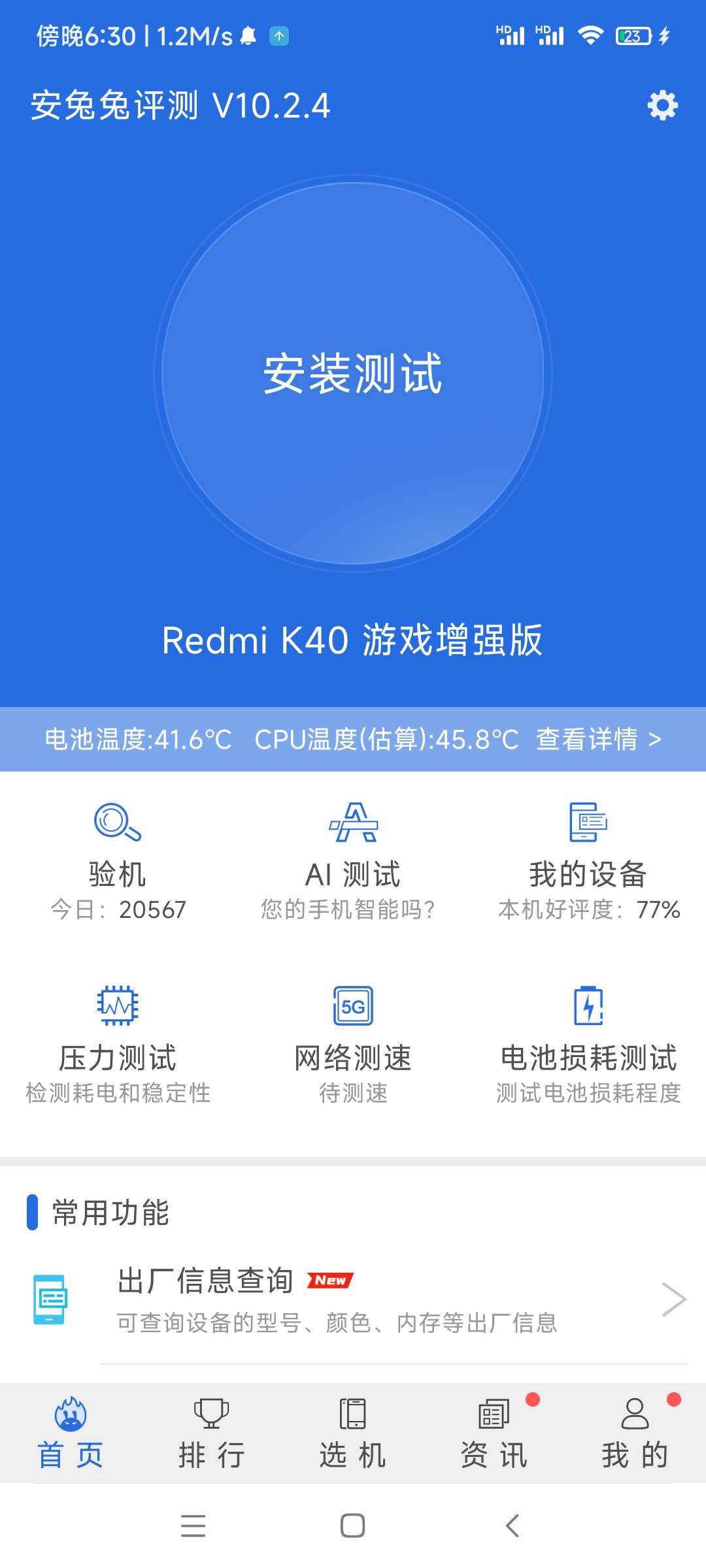This screenshot has height=1568, width=706.
Task: Switch to the 排行 tab
Action: (211, 1433)
